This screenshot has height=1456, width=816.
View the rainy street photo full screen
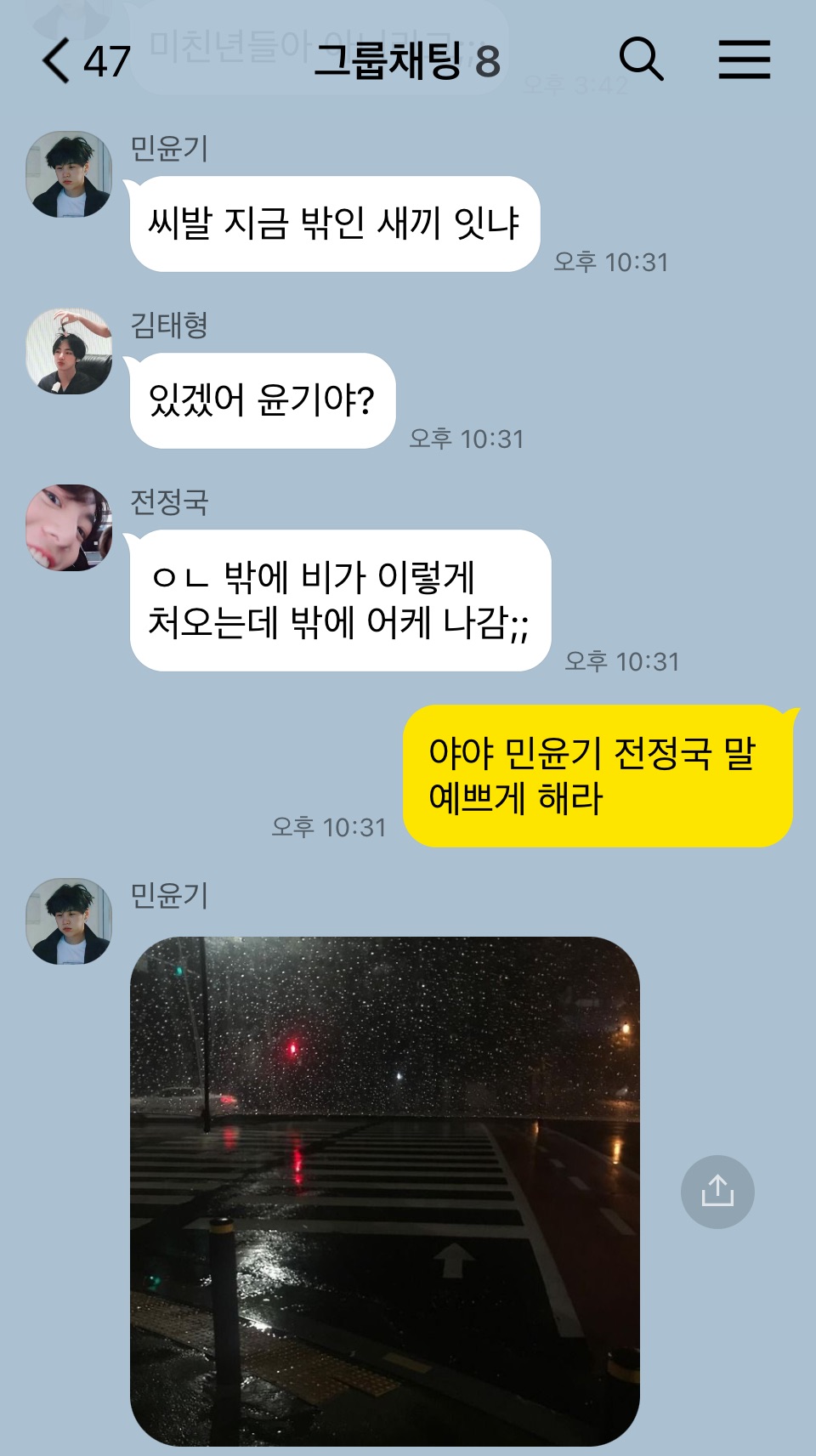click(384, 1190)
